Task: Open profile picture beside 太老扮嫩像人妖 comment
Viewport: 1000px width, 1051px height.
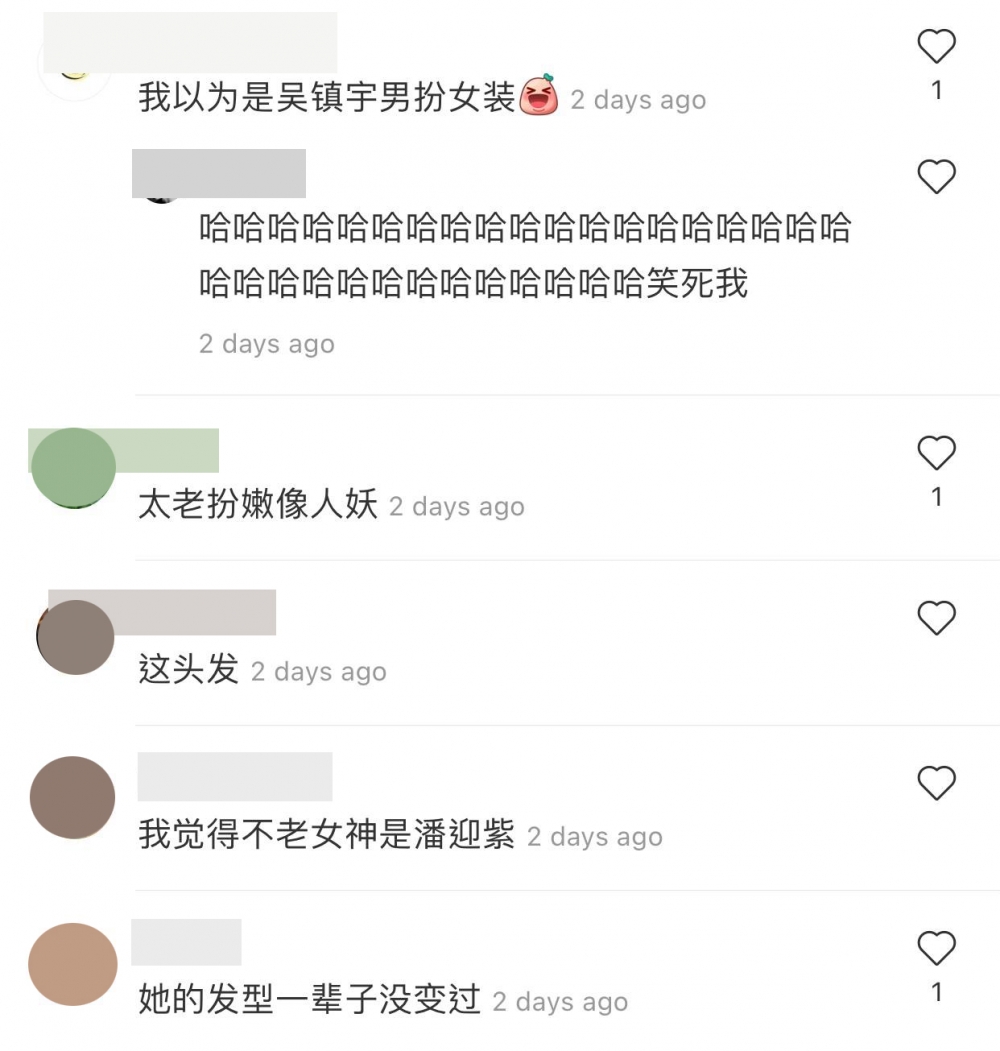Action: [73, 468]
